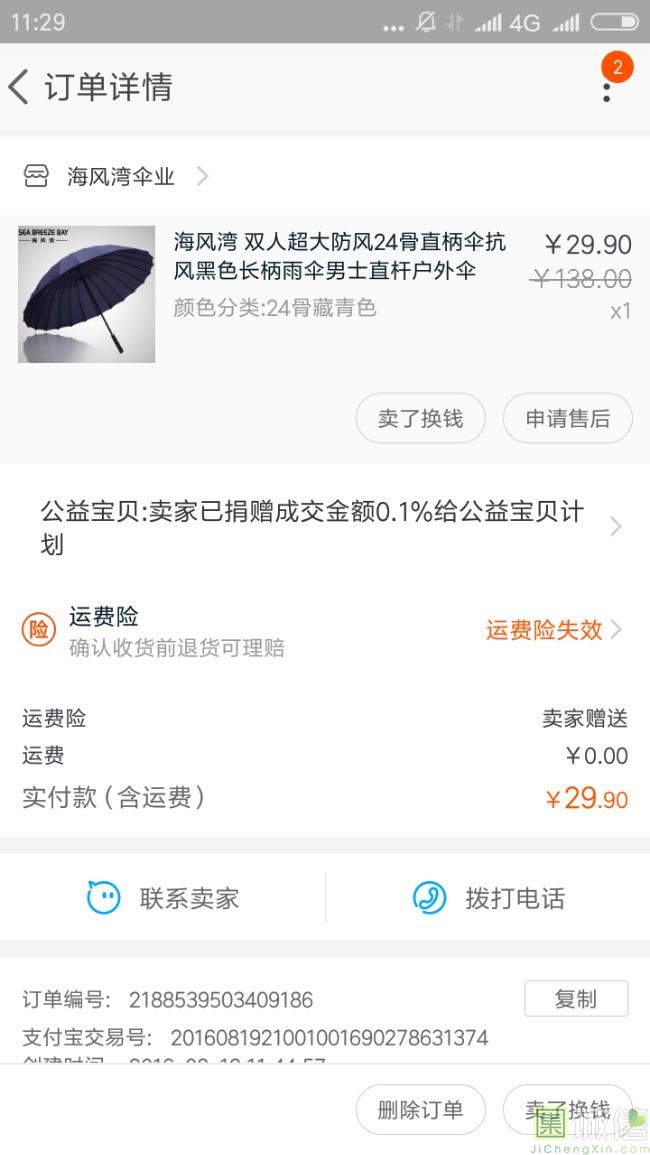650x1155 pixels.
Task: Open the overflow menu with badge
Action: pyautogui.click(x=607, y=89)
